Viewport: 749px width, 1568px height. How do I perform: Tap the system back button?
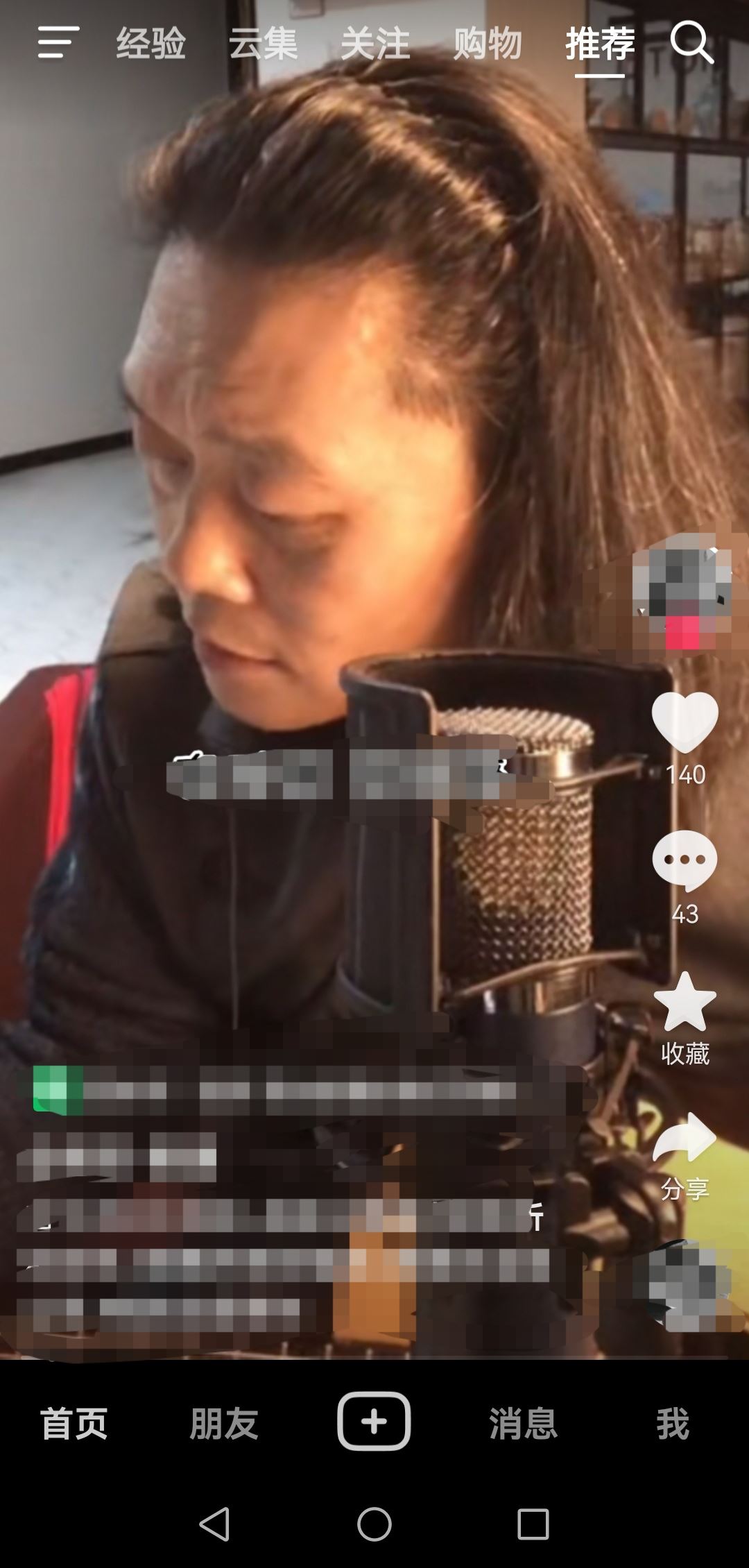(x=215, y=1524)
